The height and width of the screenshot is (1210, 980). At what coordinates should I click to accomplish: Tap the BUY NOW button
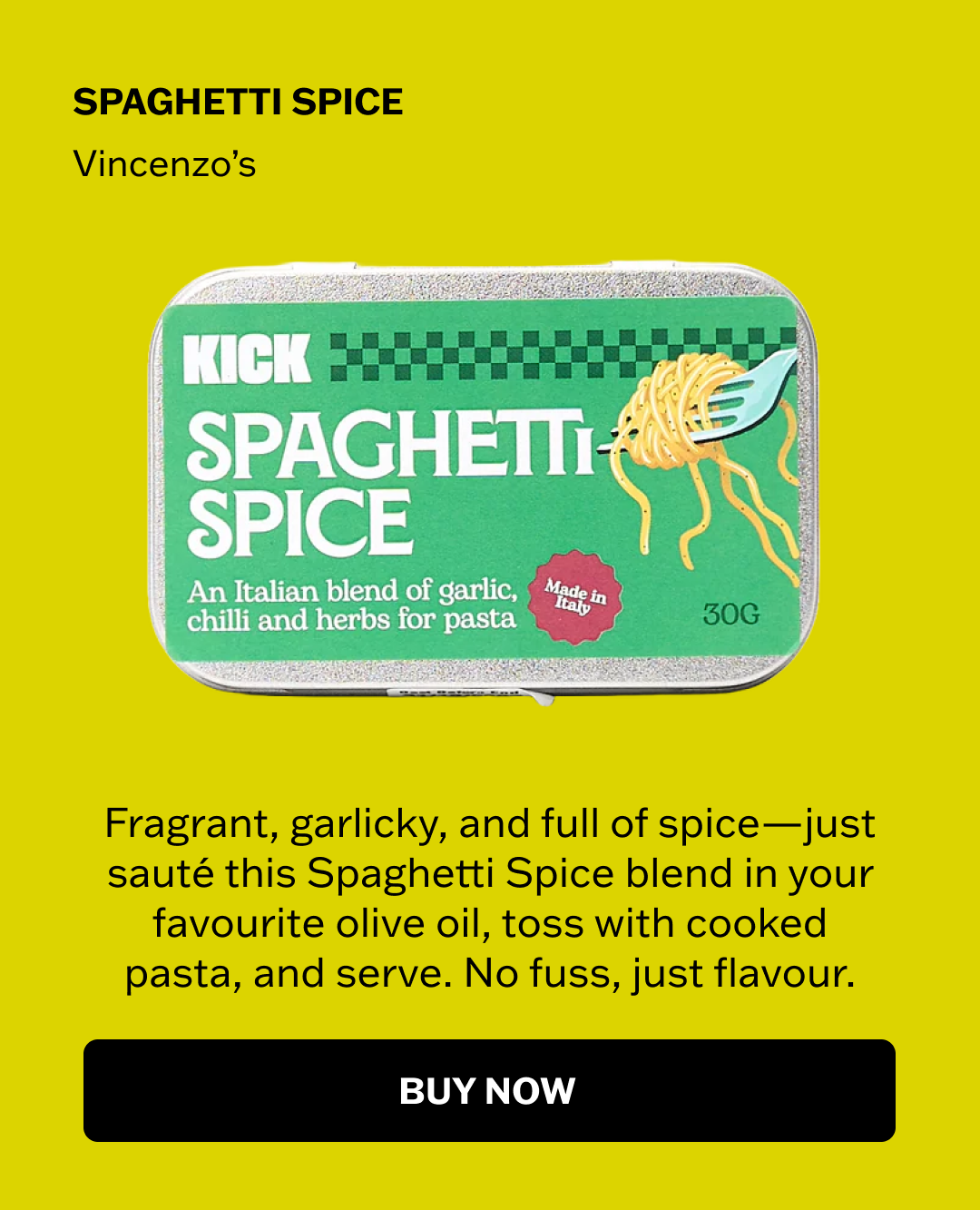click(x=489, y=1090)
